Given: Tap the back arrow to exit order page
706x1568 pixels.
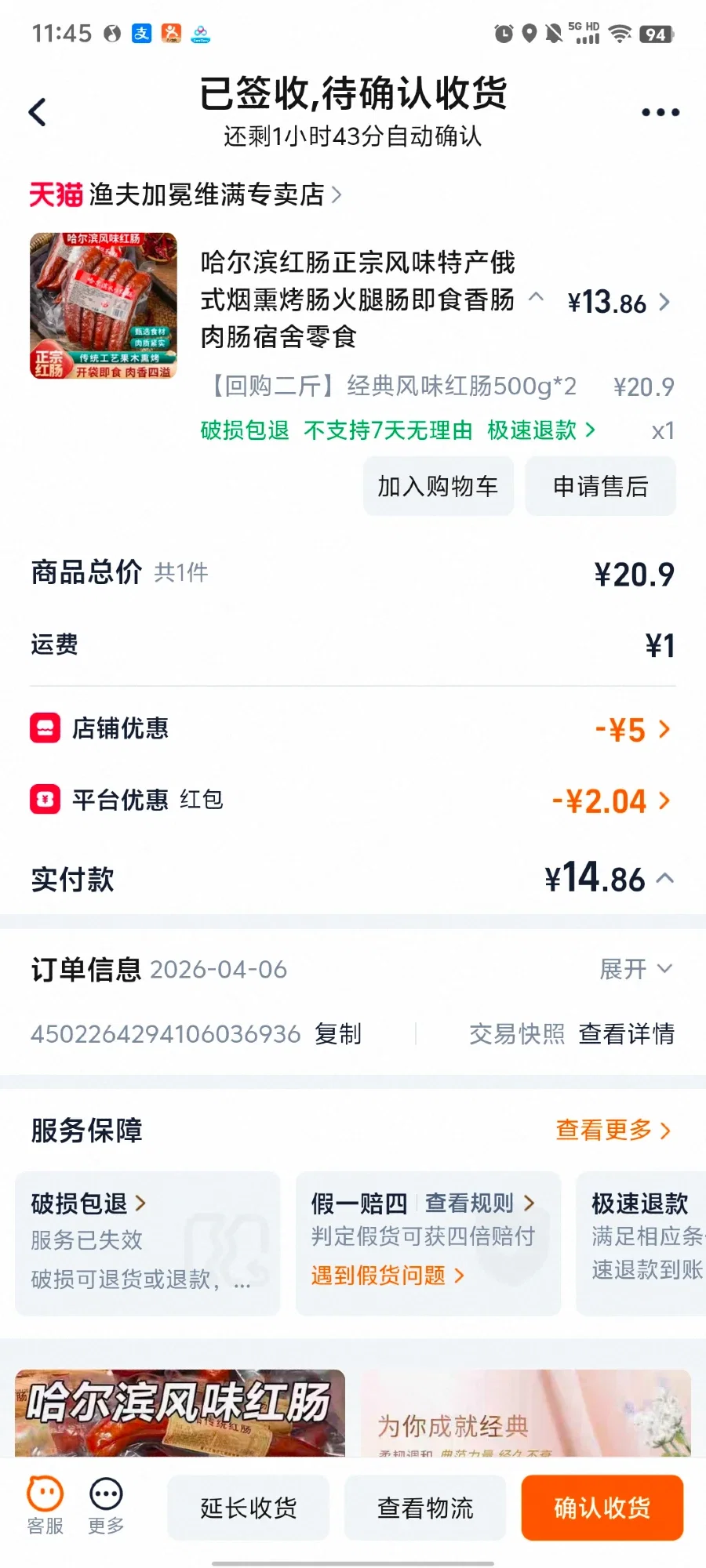Looking at the screenshot, I should tap(38, 111).
